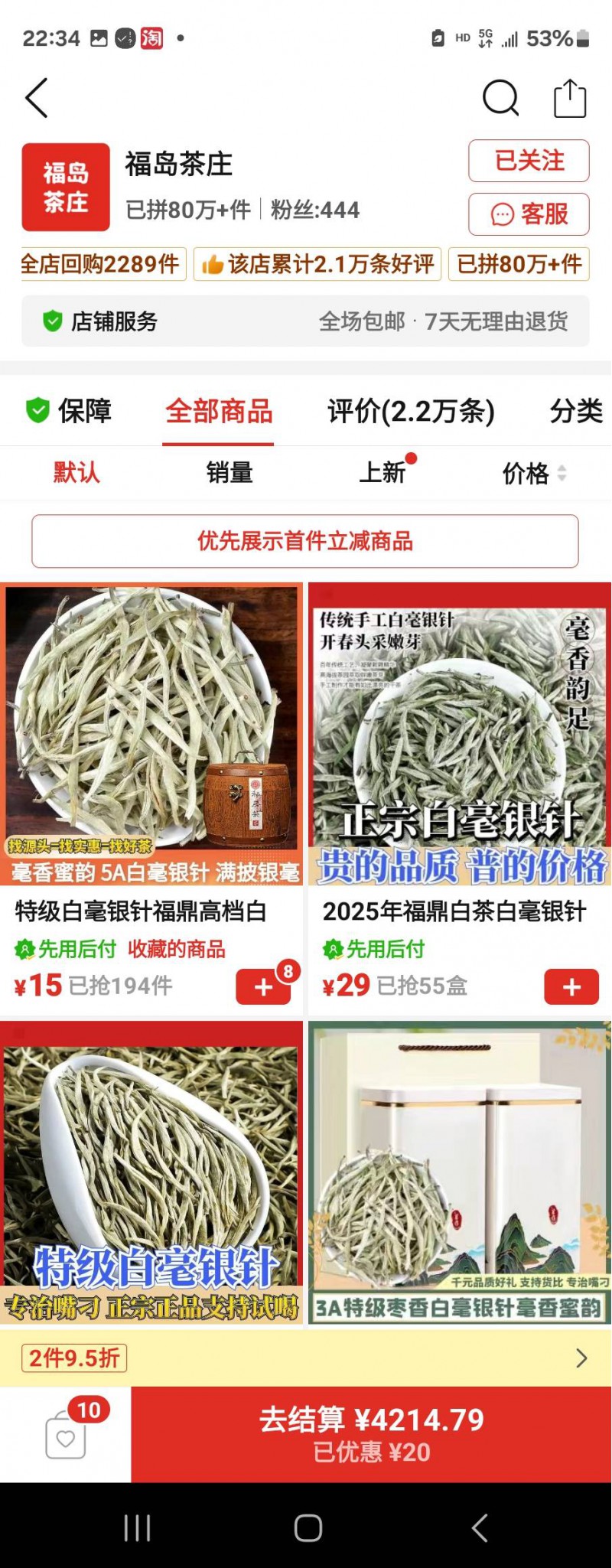The height and width of the screenshot is (1568, 612).
Task: Share this store
Action: pyautogui.click(x=570, y=98)
